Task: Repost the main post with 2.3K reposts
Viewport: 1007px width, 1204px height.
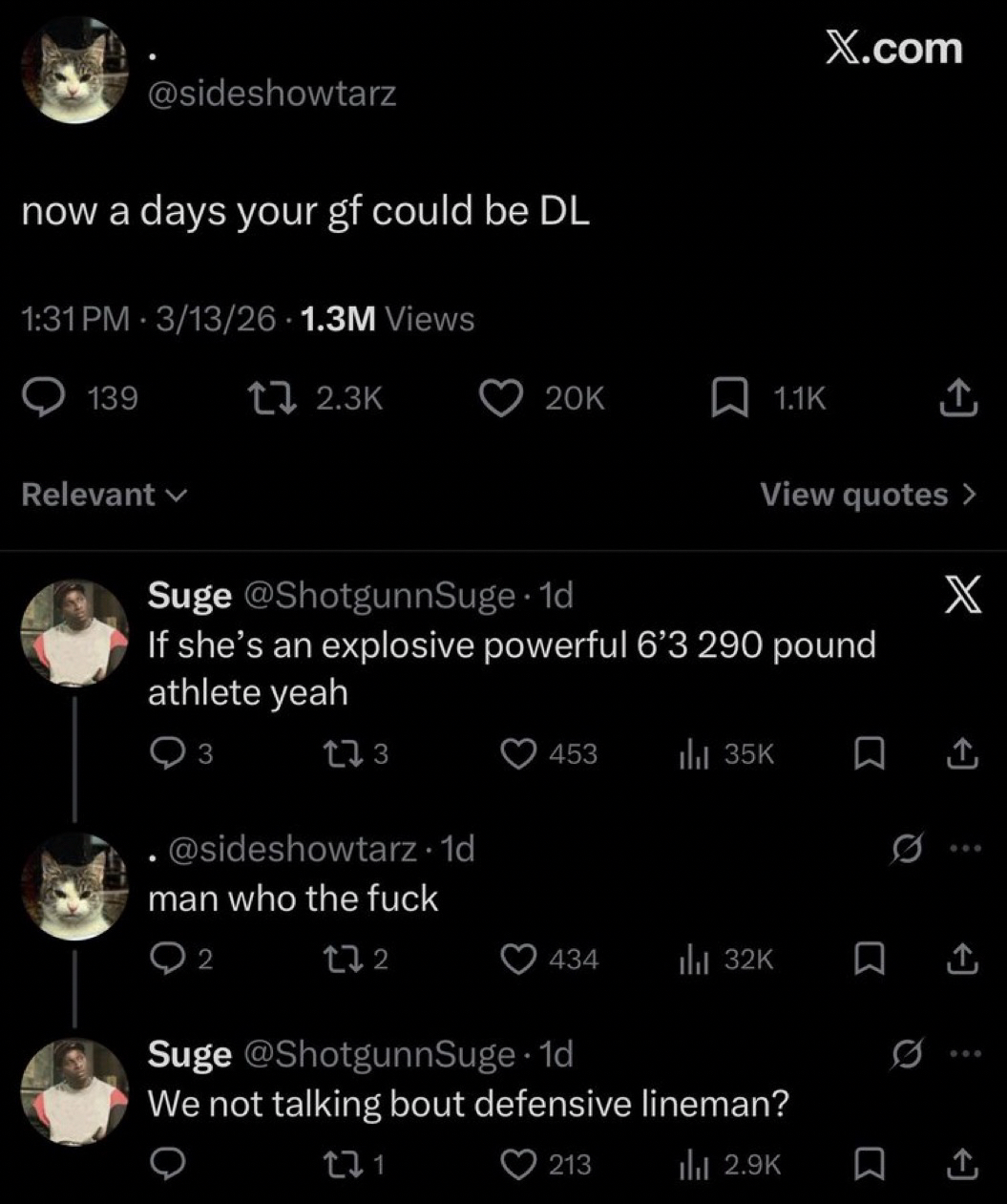Action: (x=270, y=398)
